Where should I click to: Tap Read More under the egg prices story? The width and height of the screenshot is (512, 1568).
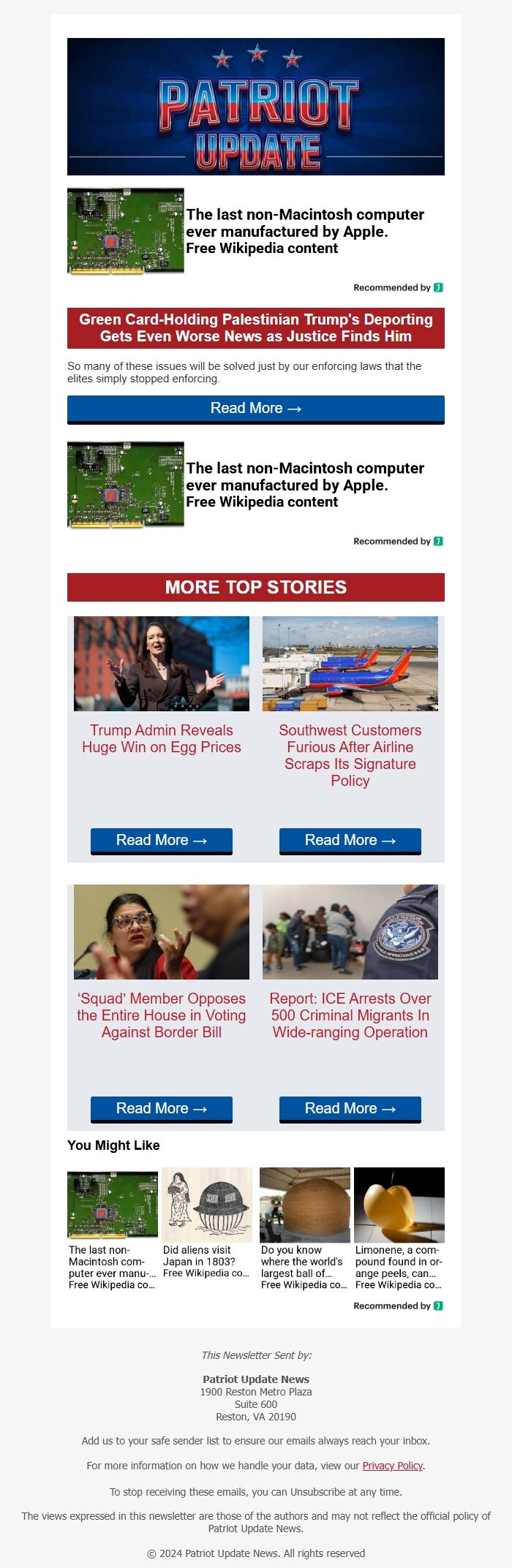click(x=162, y=841)
